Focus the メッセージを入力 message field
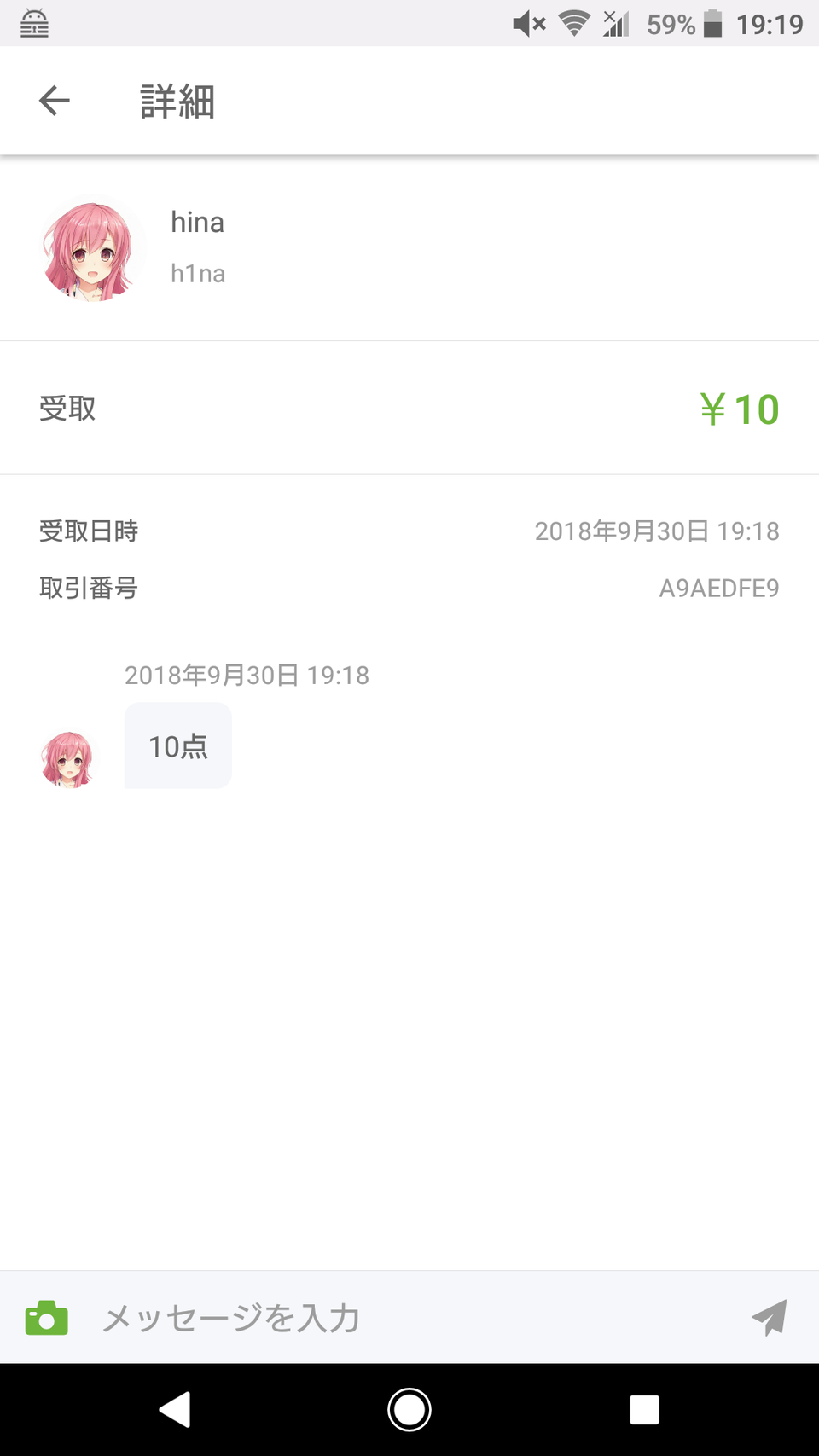 (x=409, y=1318)
